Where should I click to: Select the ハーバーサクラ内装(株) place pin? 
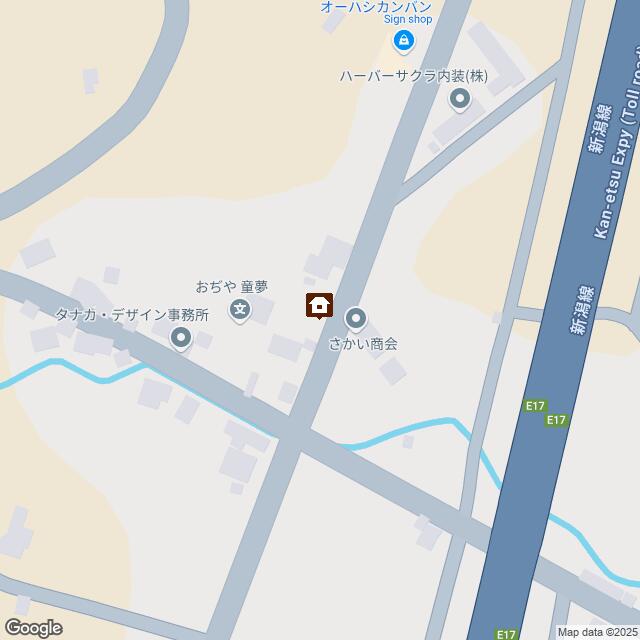(x=460, y=98)
